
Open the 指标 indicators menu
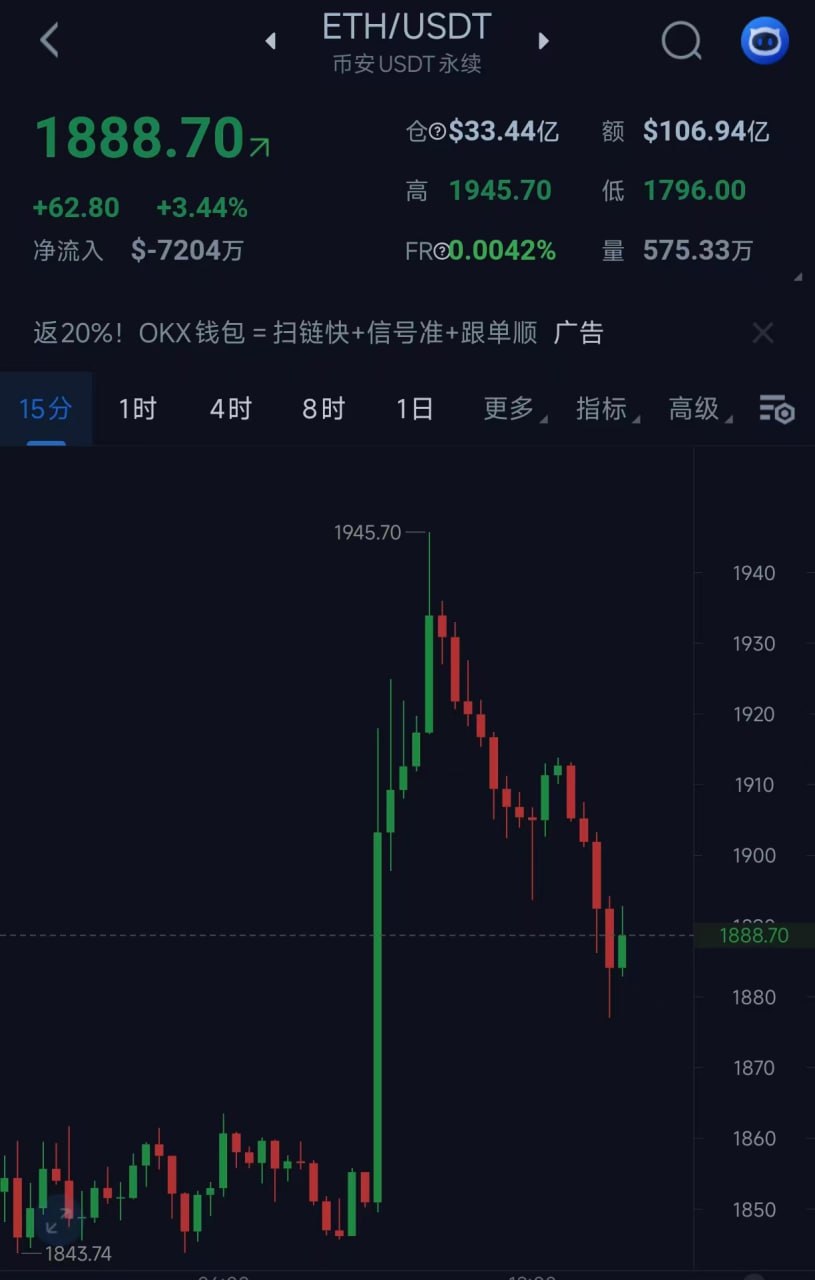[x=605, y=408]
